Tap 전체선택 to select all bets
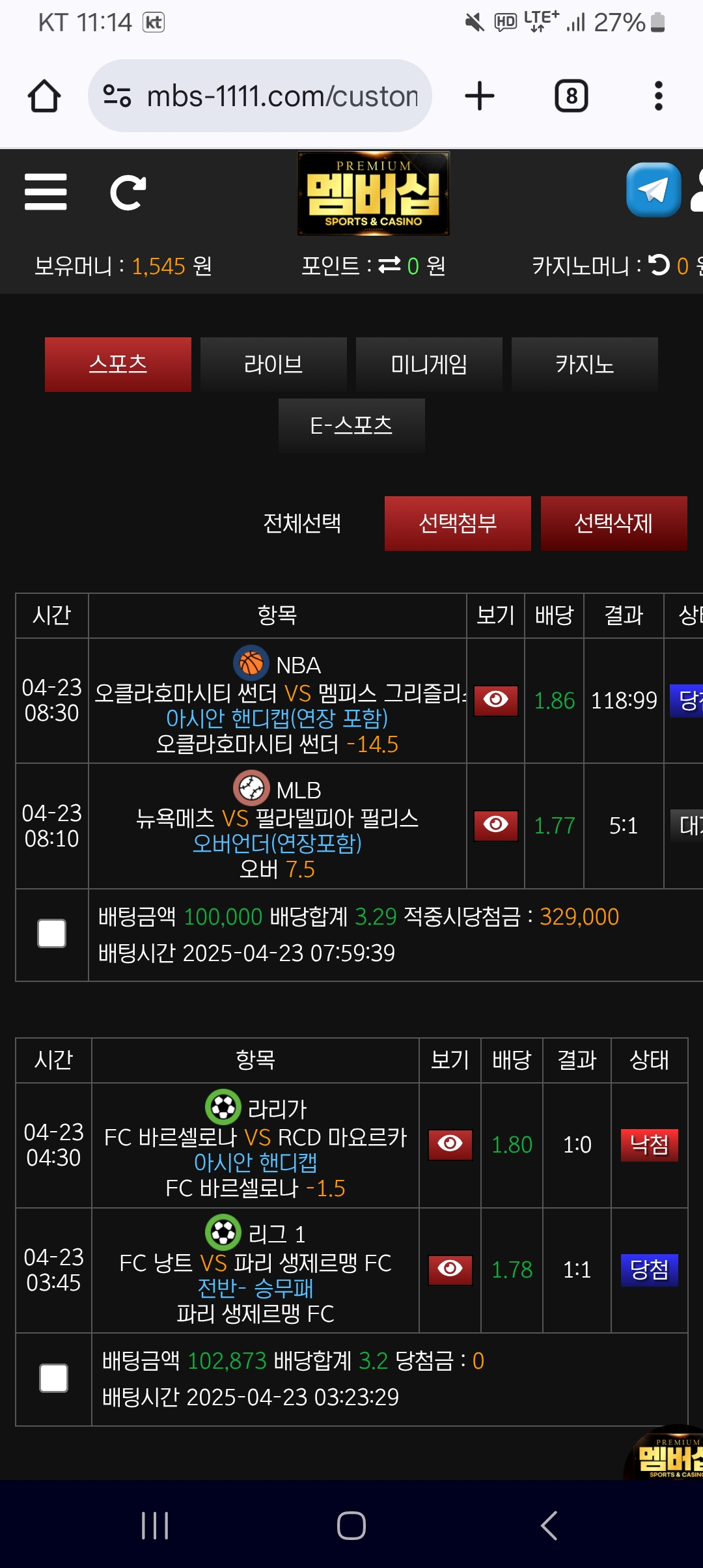The height and width of the screenshot is (1568, 703). pos(302,523)
